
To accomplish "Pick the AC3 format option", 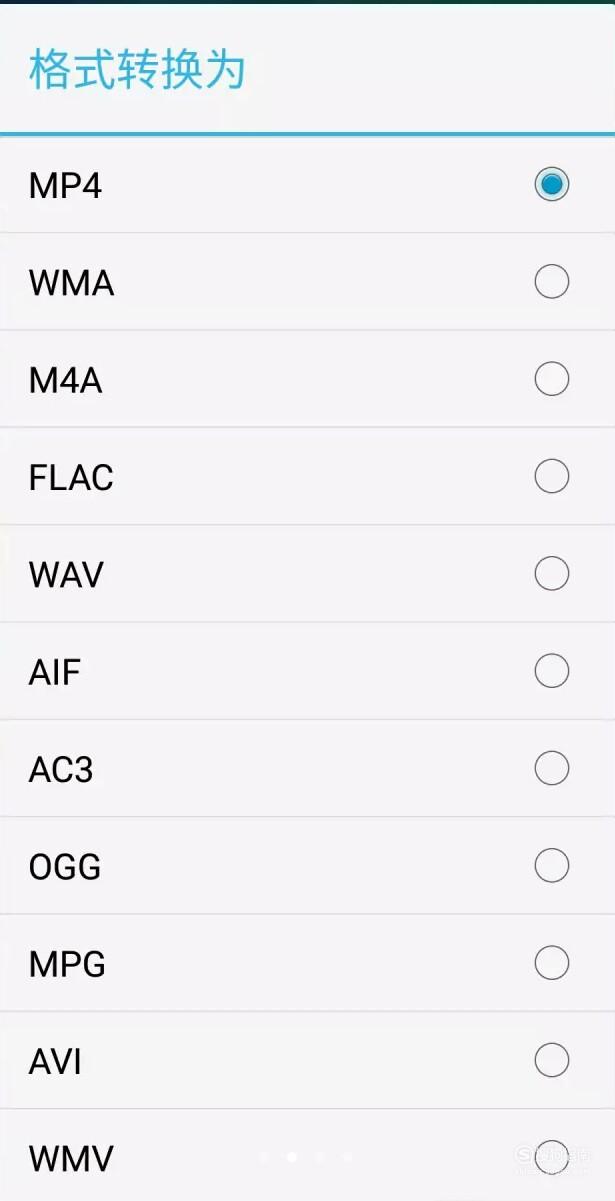I will coord(307,768).
